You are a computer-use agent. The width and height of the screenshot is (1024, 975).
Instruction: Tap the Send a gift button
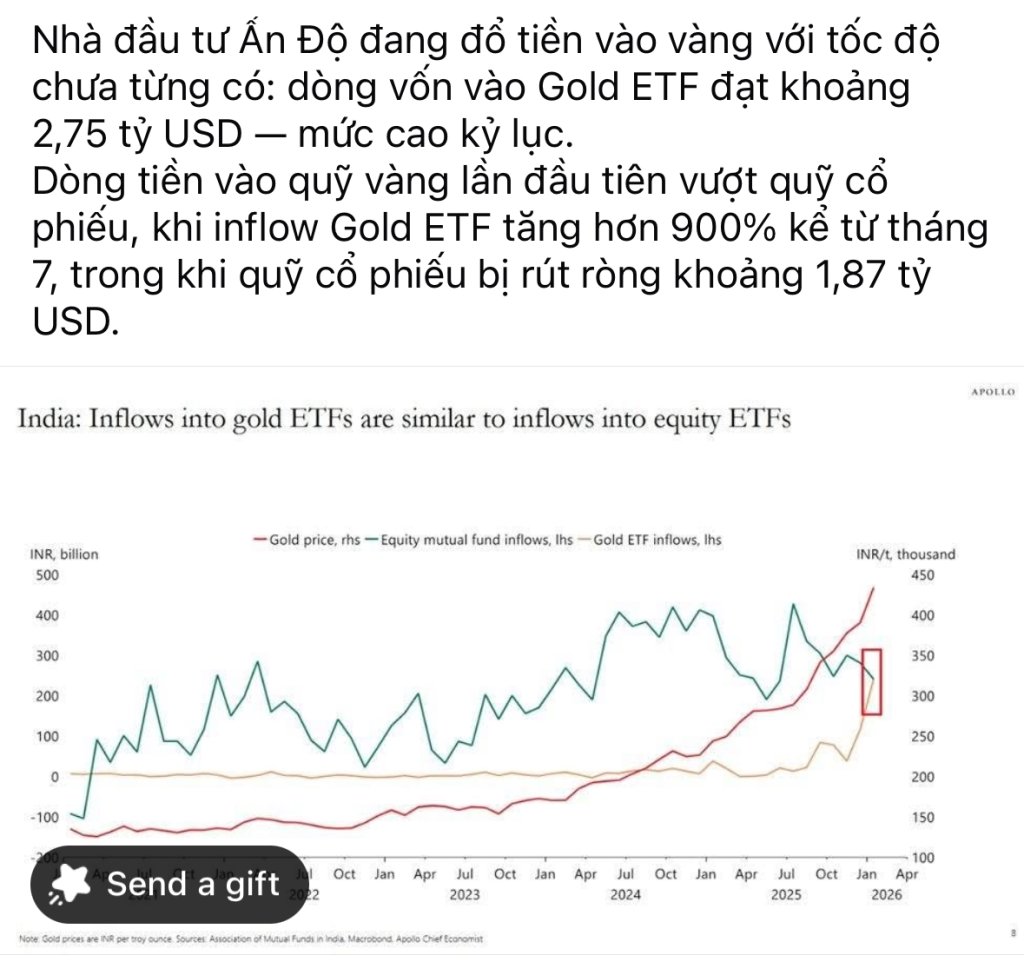168,883
